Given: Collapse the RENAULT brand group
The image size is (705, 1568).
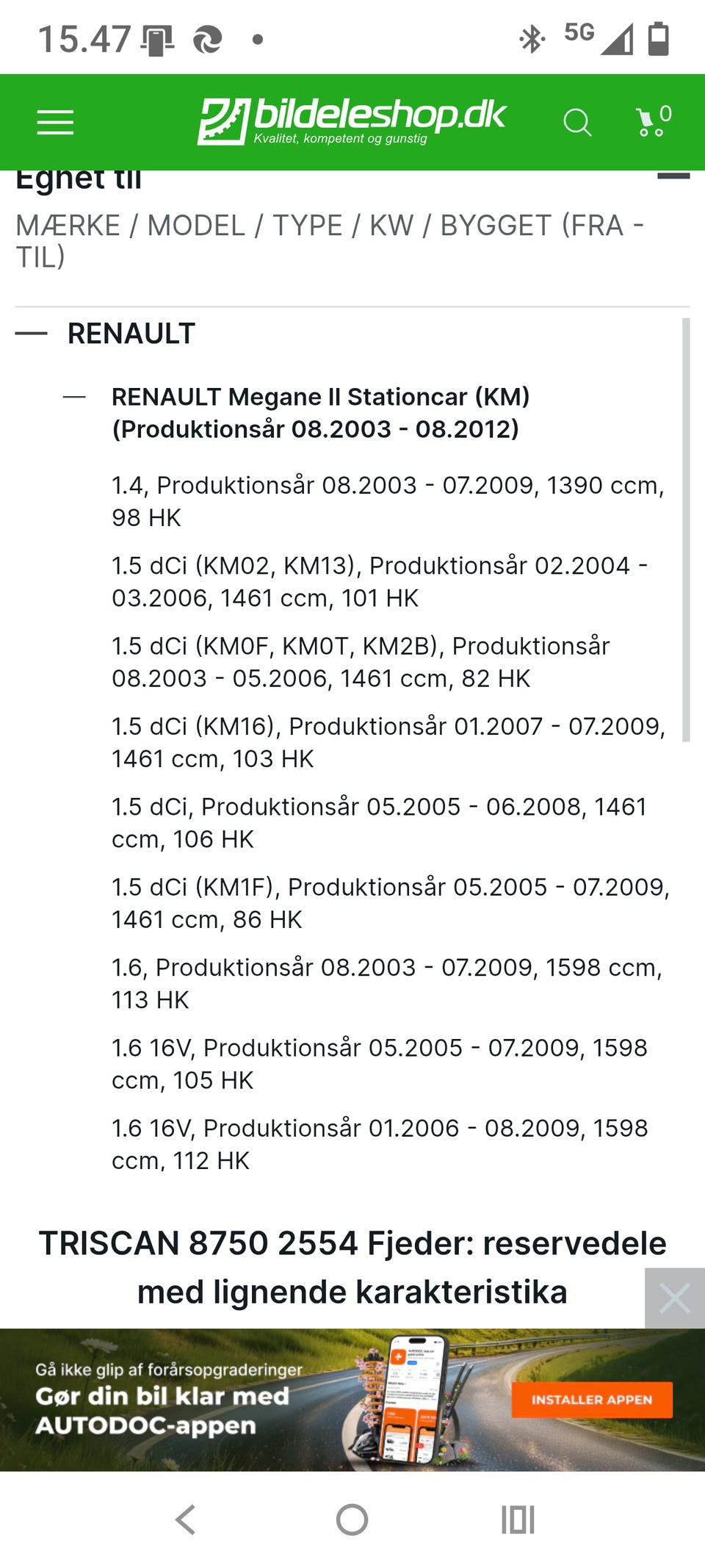Looking at the screenshot, I should pos(32,334).
